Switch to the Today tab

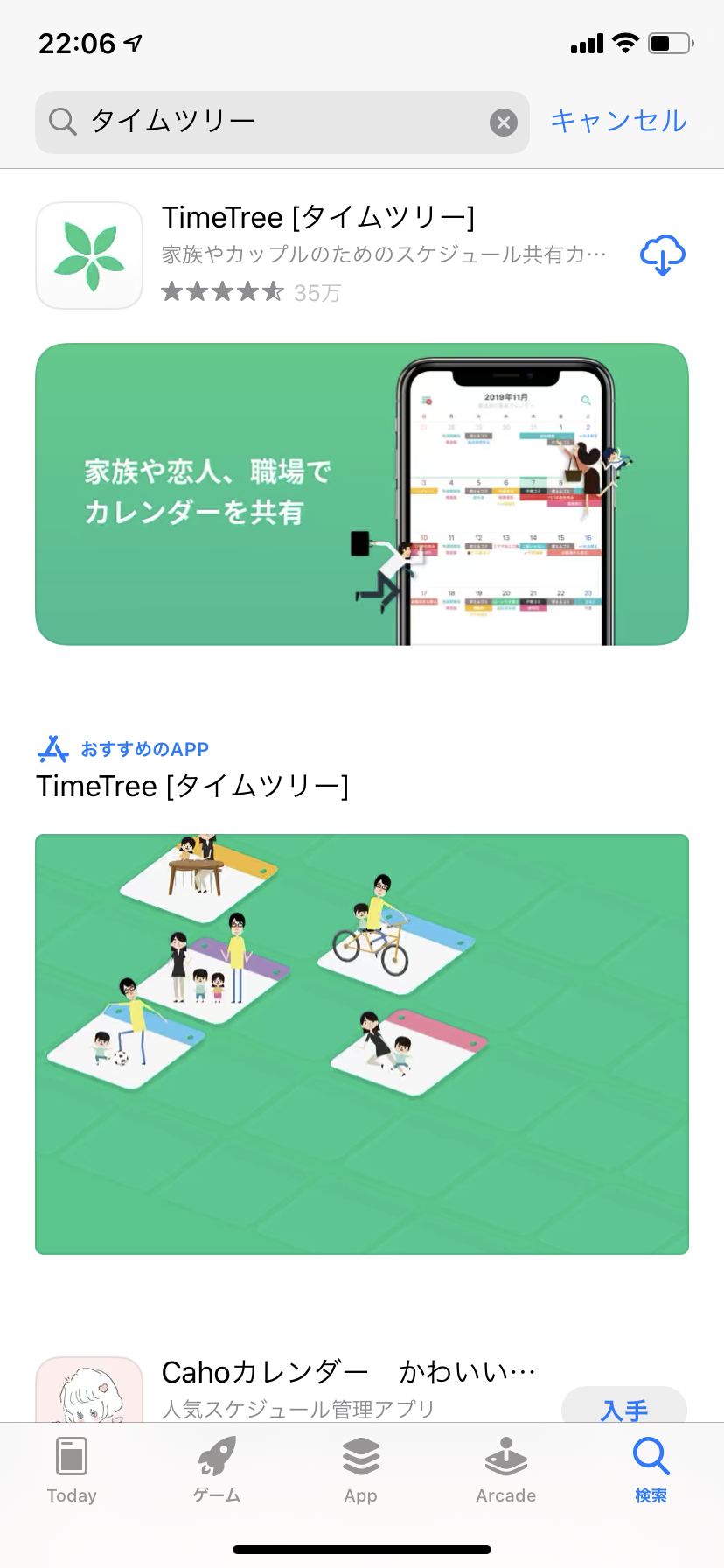(x=72, y=1470)
